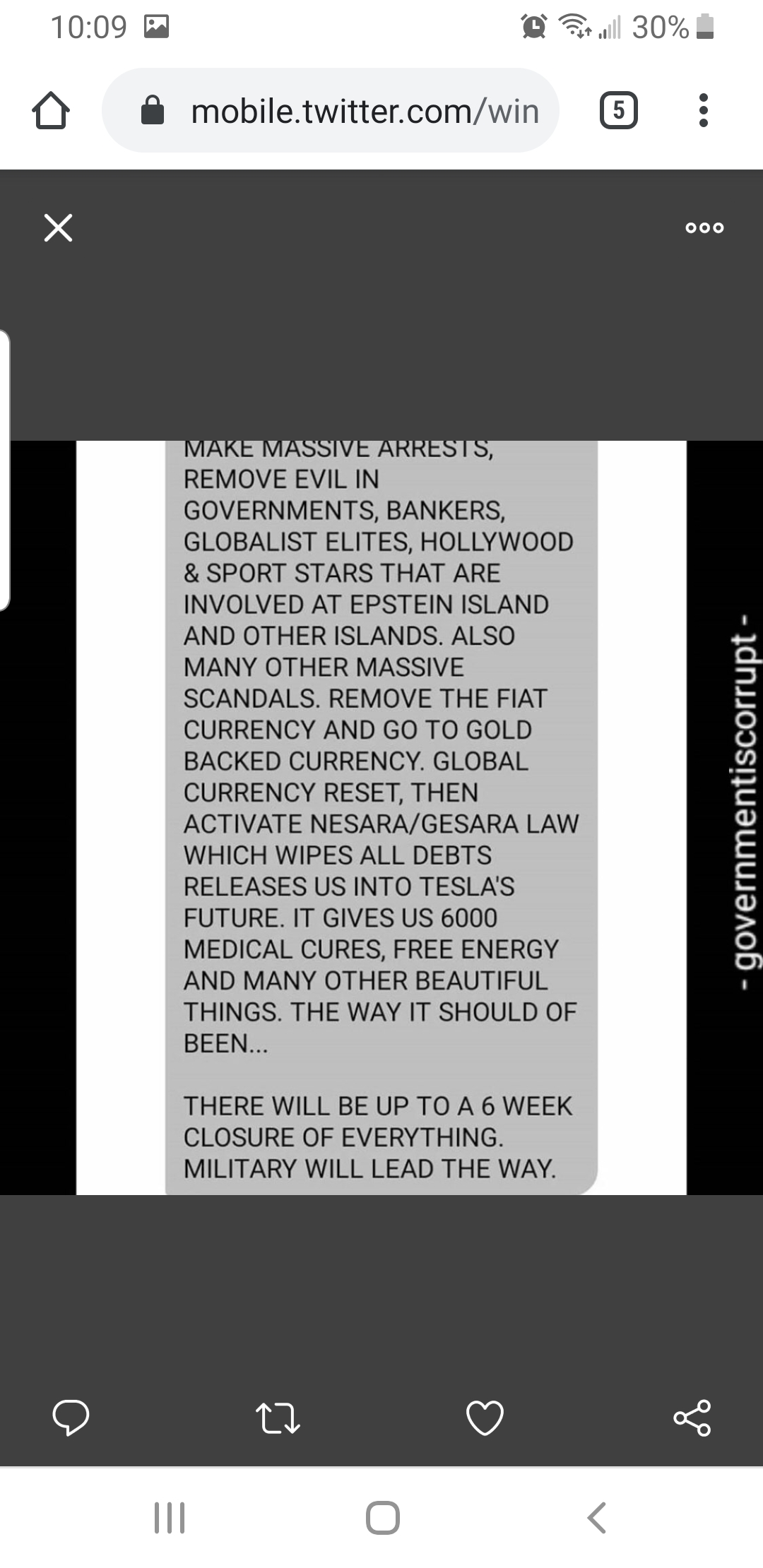Open the Chrome overflow menu
This screenshot has height=1568, width=763.
[703, 111]
